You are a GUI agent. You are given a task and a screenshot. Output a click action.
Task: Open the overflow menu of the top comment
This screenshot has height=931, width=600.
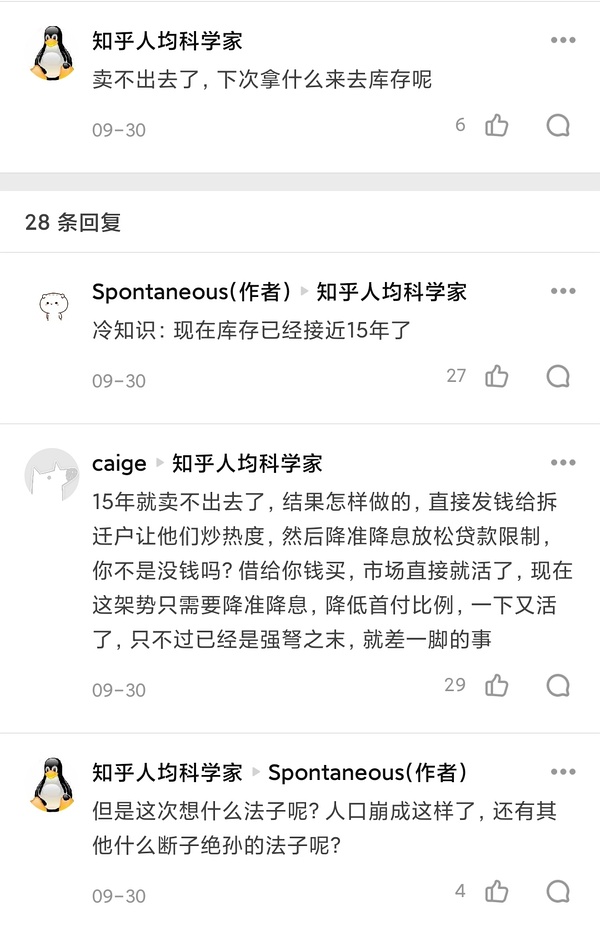point(563,41)
